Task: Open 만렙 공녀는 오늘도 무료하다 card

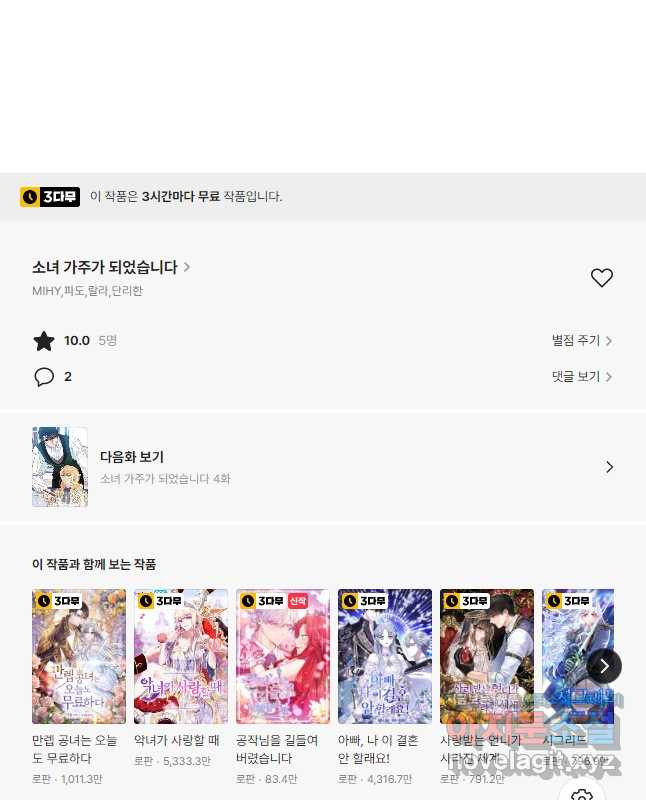Action: 79,656
